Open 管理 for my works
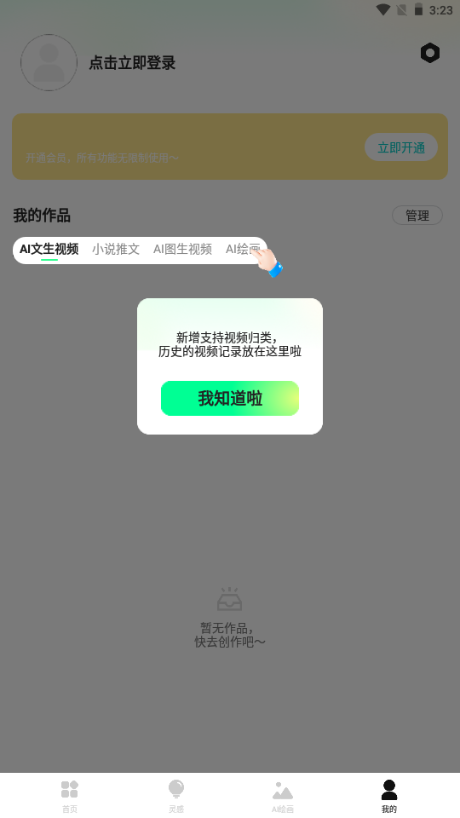Viewport: 460px width, 818px height. pyautogui.click(x=417, y=215)
